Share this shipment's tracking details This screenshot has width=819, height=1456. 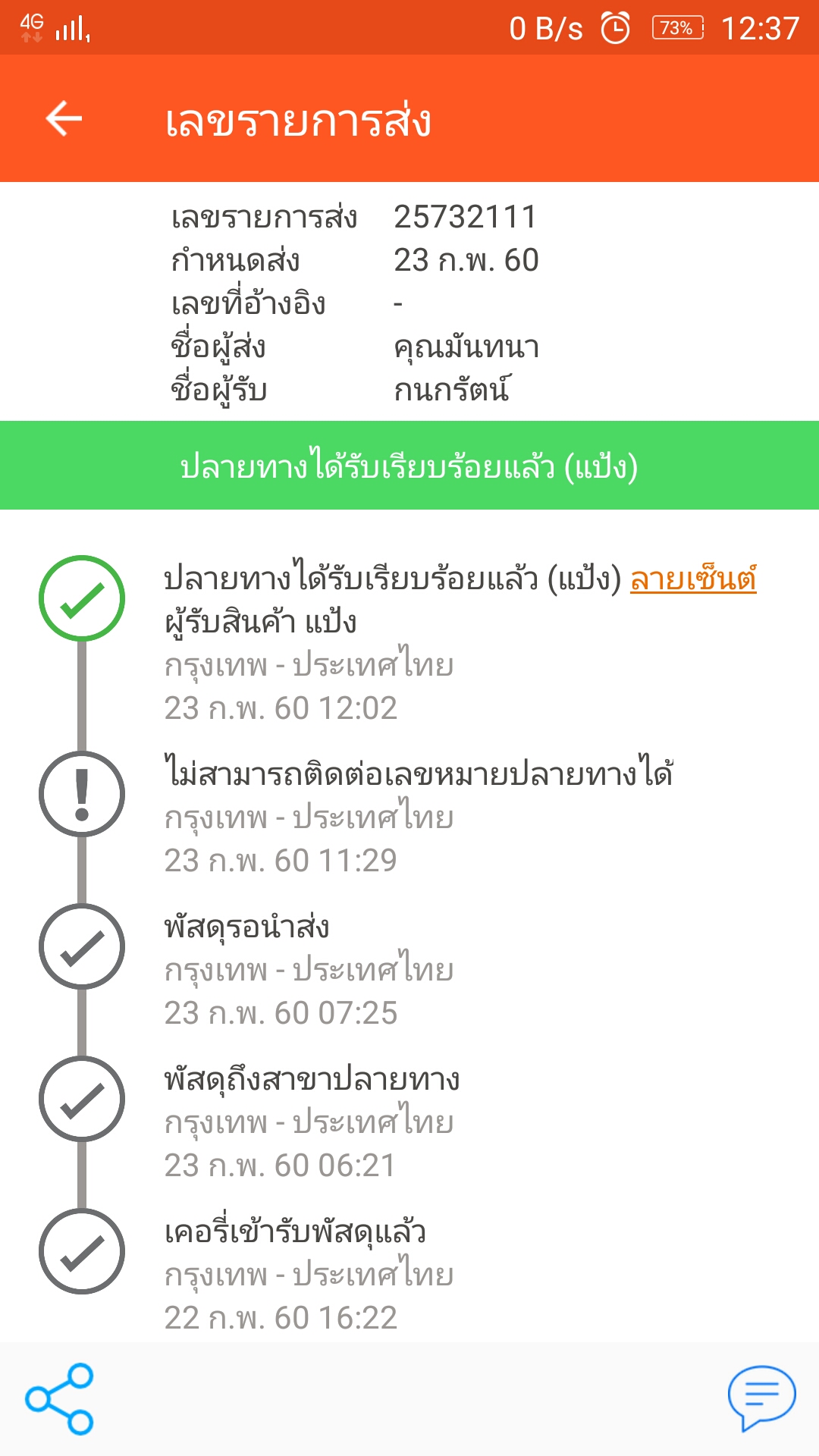59,1399
